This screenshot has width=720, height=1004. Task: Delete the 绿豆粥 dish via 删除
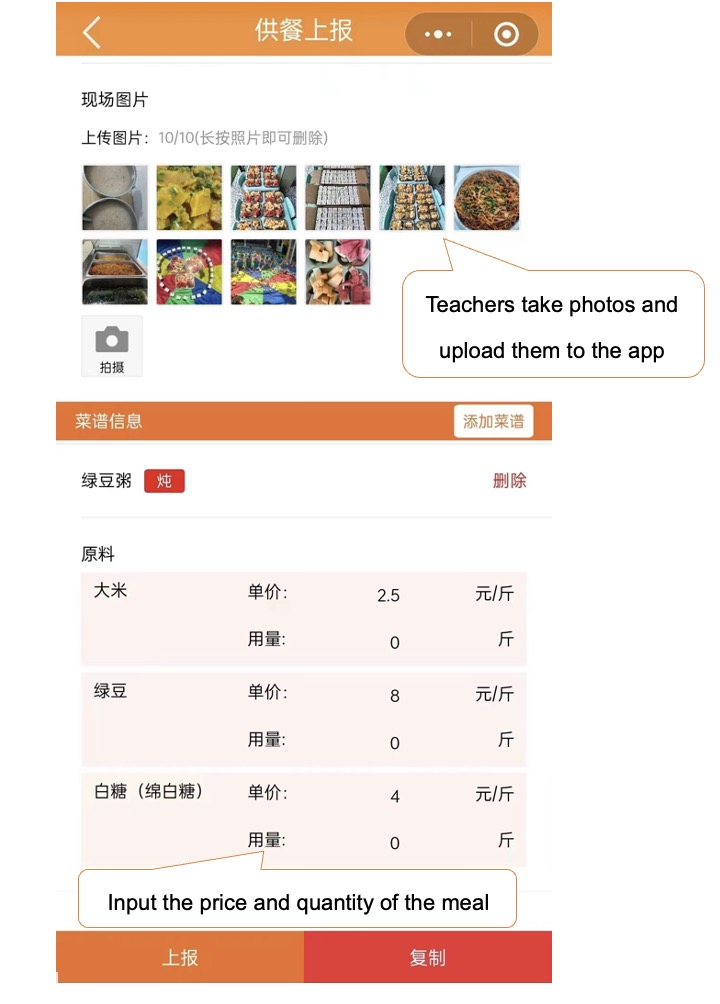(509, 481)
